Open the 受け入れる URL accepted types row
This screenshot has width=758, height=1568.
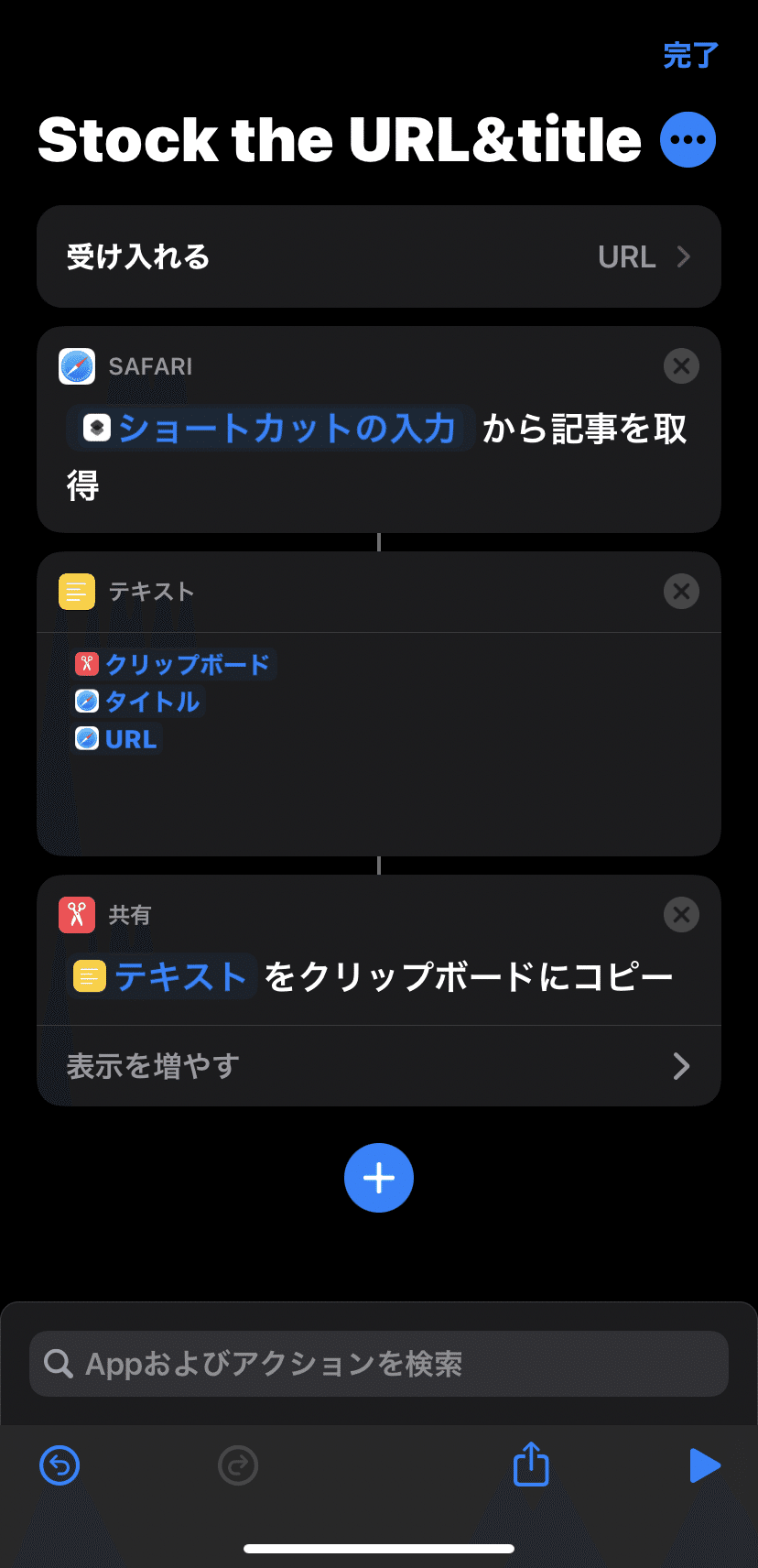tap(379, 257)
